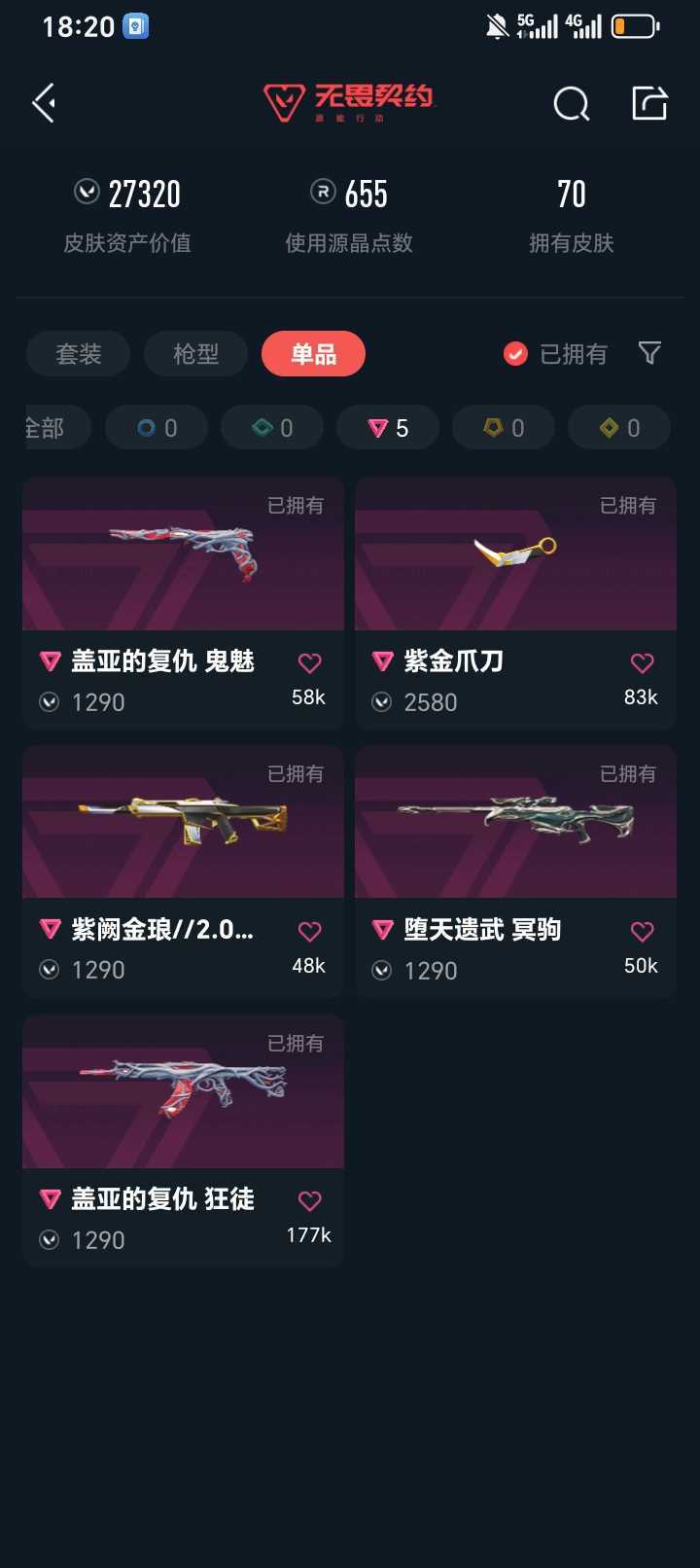Open the funnel filter icon
This screenshot has width=700, height=1568.
click(x=649, y=353)
